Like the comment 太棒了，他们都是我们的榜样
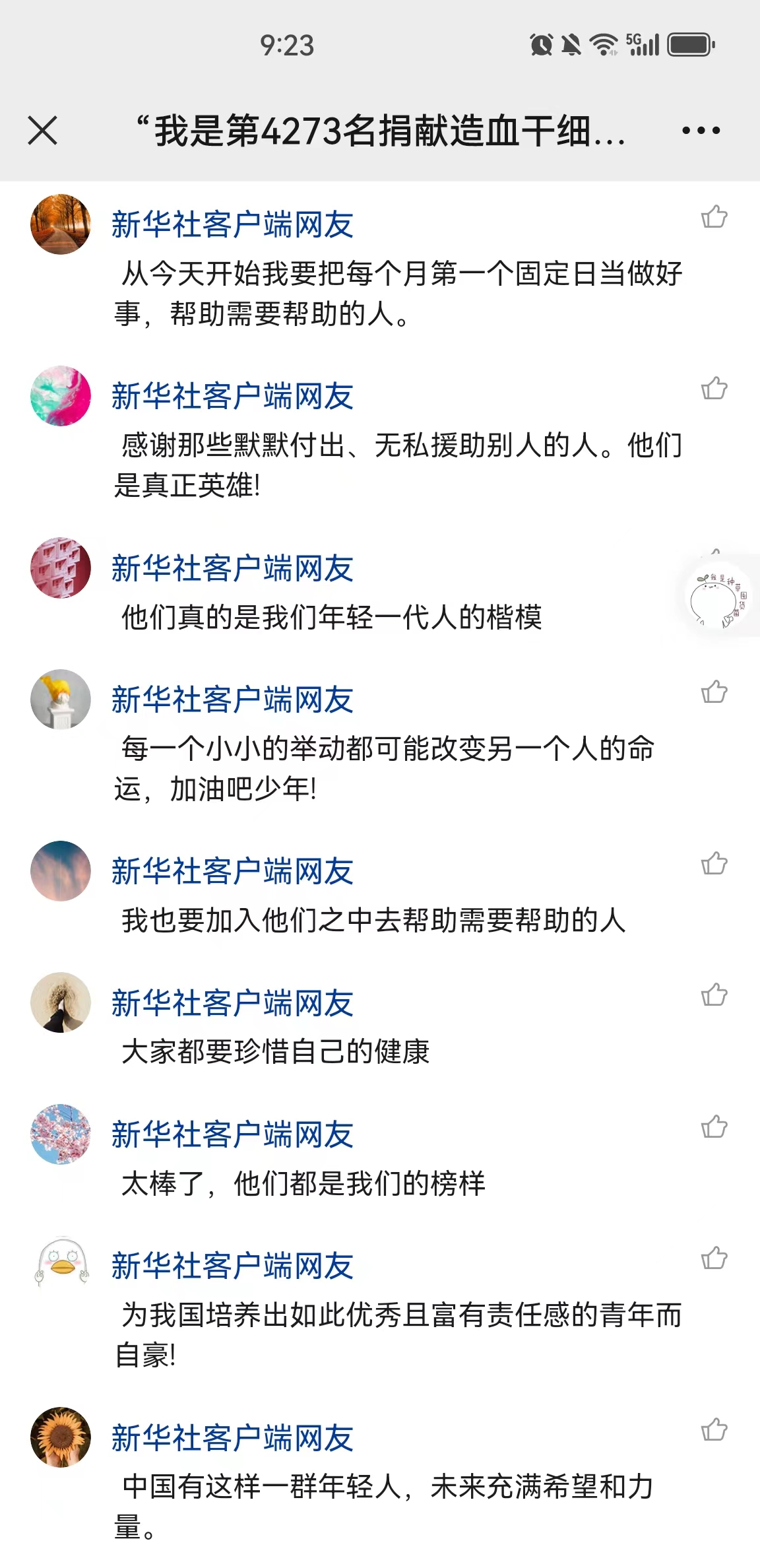This screenshot has height=1568, width=760. [x=714, y=1127]
